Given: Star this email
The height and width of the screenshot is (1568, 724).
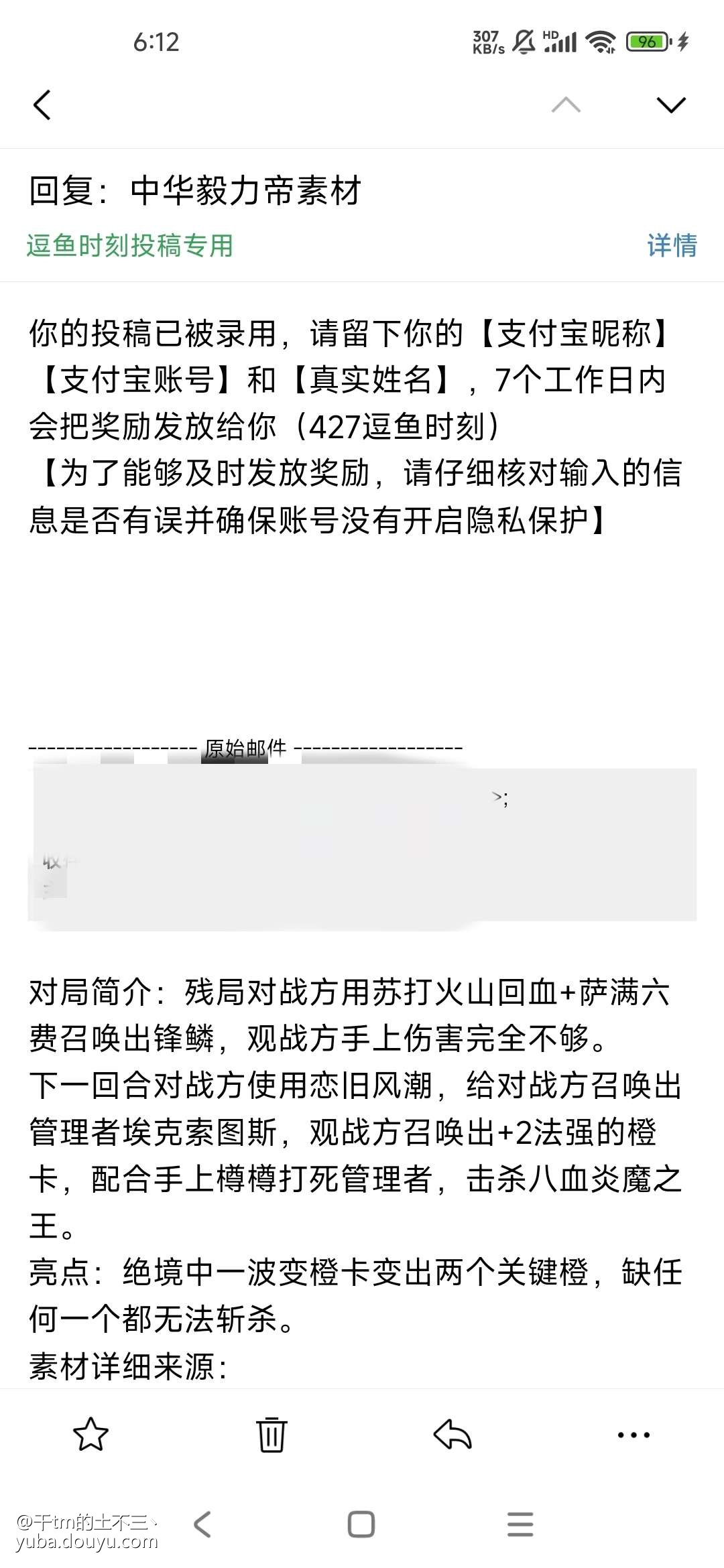Looking at the screenshot, I should tap(90, 1435).
